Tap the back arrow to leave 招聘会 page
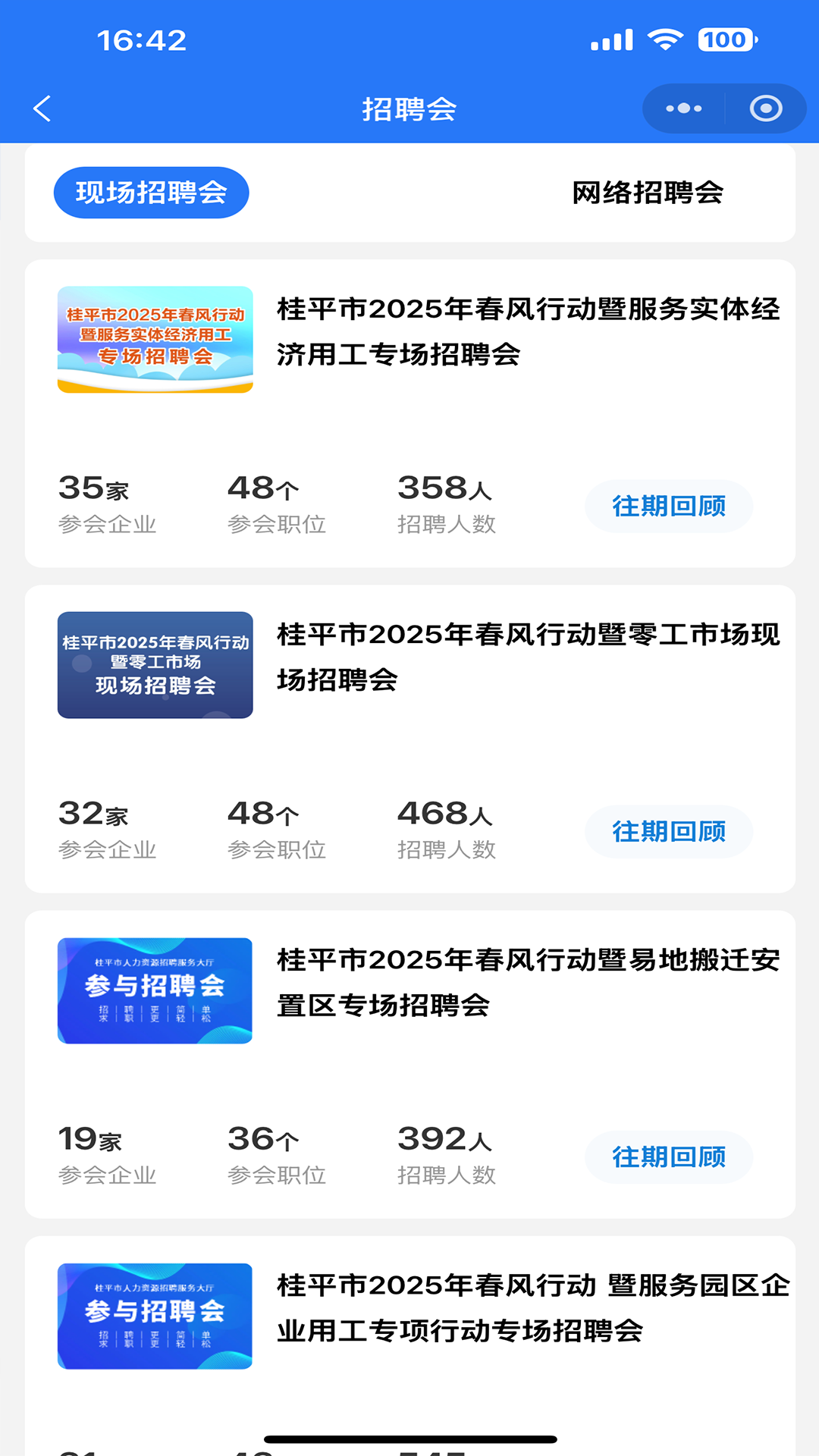This screenshot has height=1456, width=819. (x=42, y=108)
